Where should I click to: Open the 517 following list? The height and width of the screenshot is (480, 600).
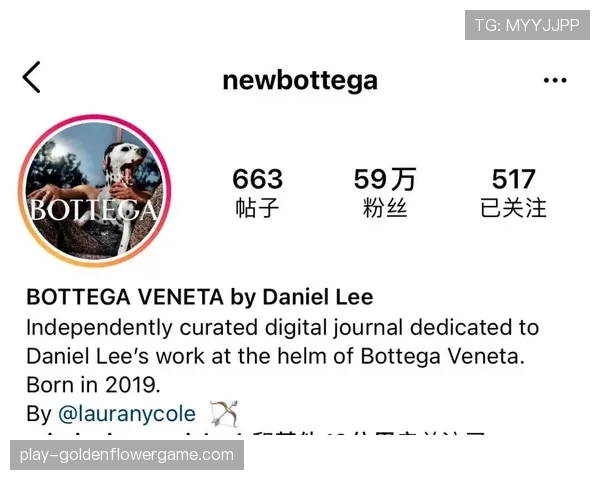(513, 192)
